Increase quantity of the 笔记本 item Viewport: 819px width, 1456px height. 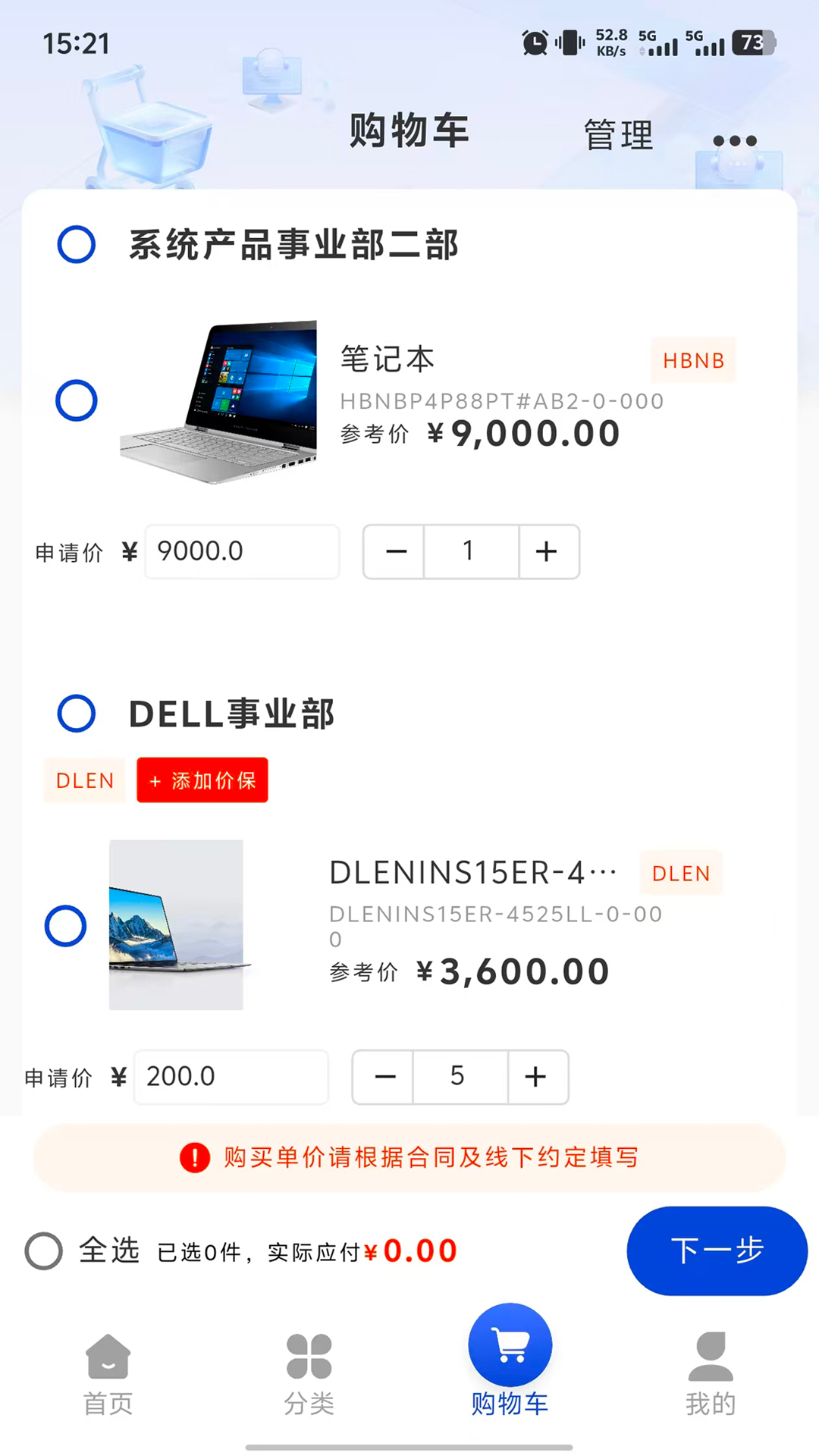[x=547, y=551]
